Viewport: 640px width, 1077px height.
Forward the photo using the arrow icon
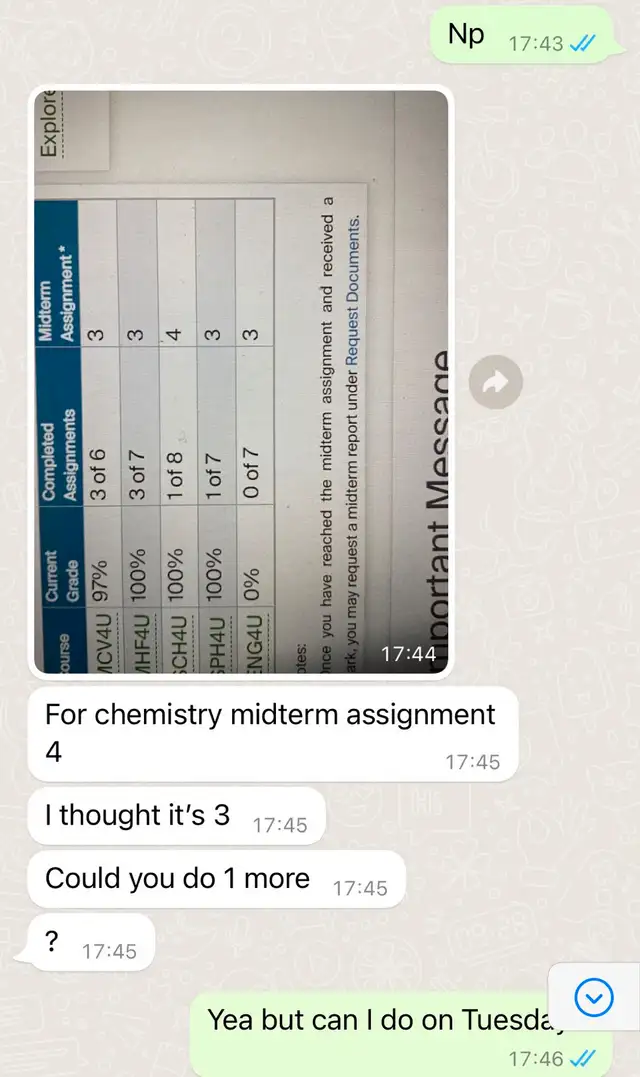pyautogui.click(x=496, y=383)
